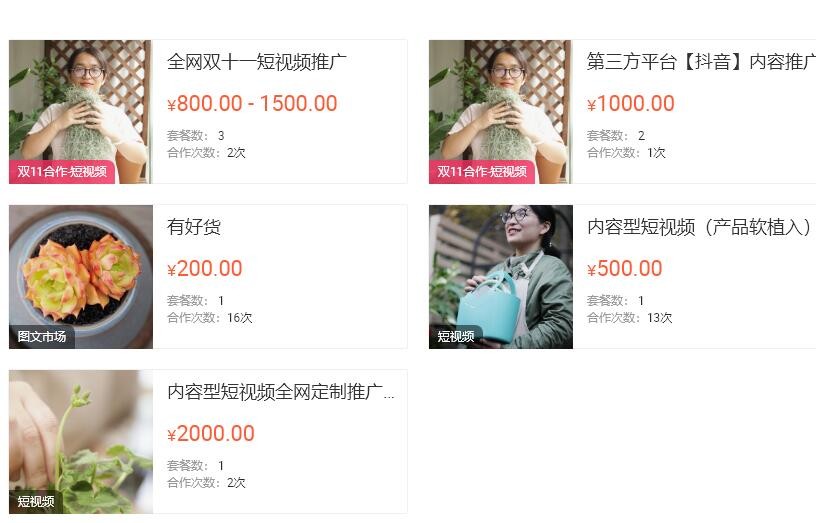
Task: Select the 有好货 ¥200.00 card
Action: pos(194,227)
